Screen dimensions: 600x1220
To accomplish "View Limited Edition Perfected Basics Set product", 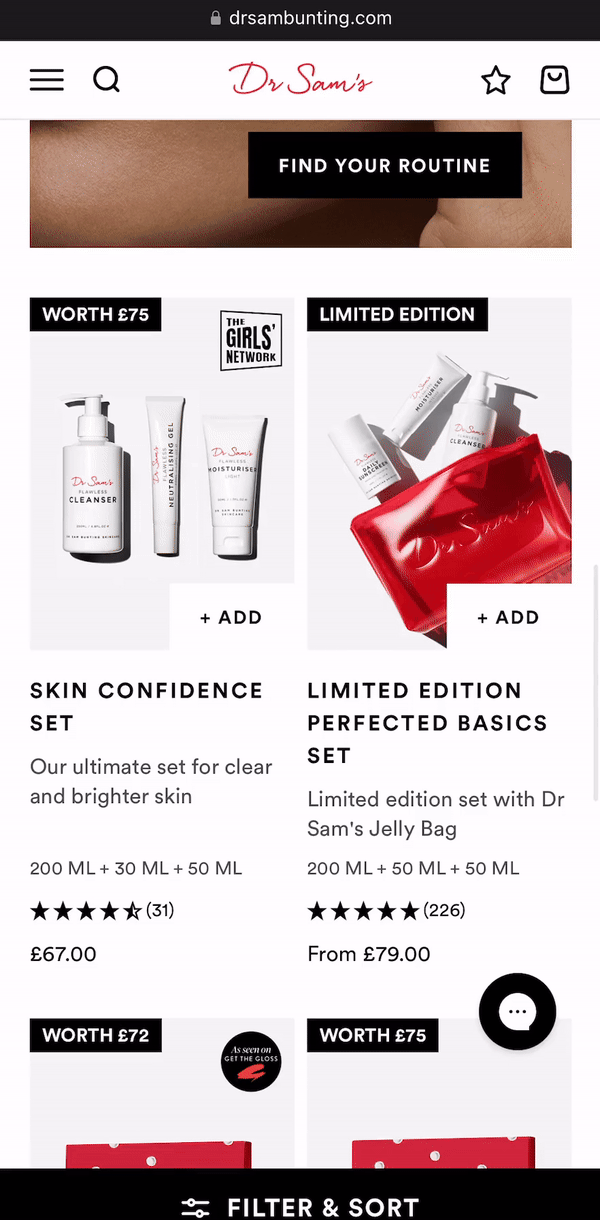I will pyautogui.click(x=428, y=722).
